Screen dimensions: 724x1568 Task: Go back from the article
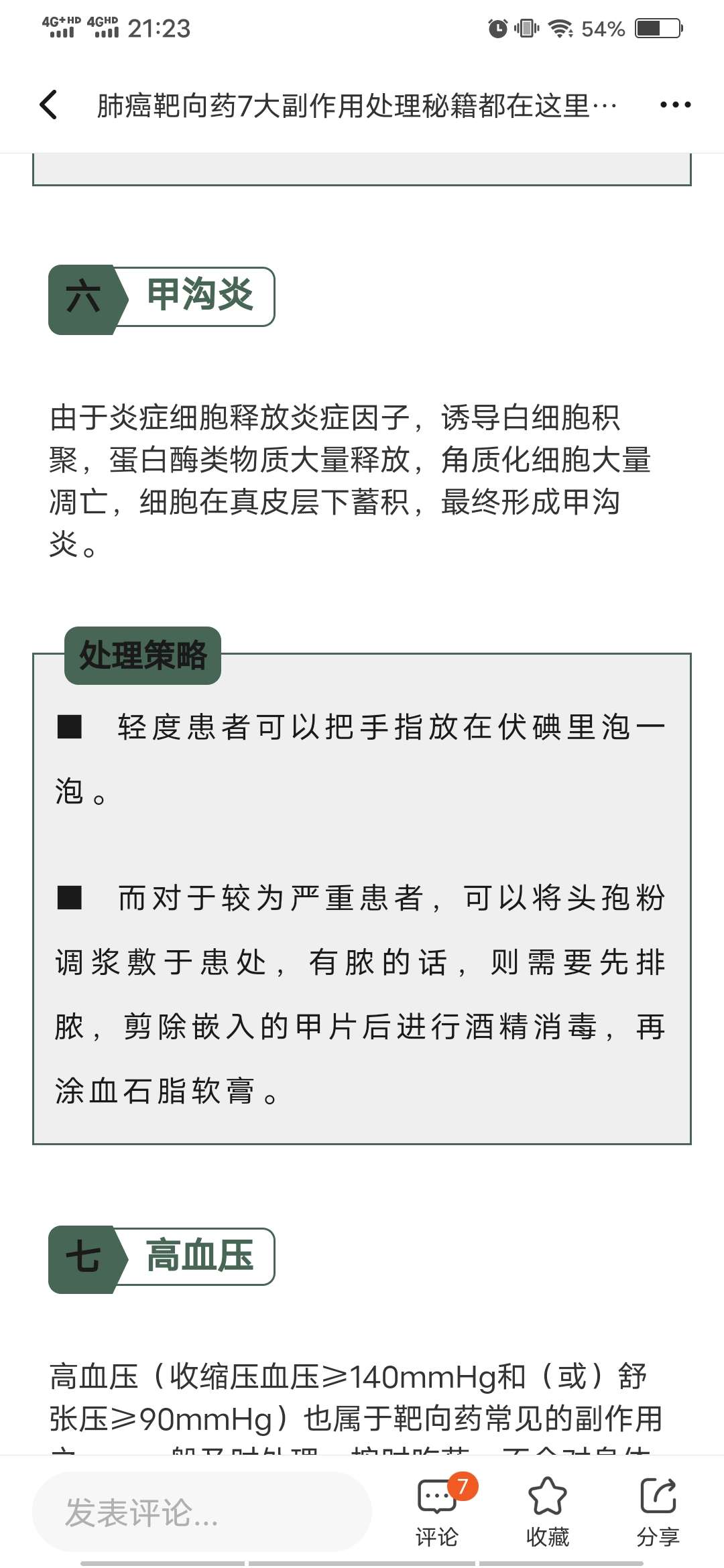point(48,105)
